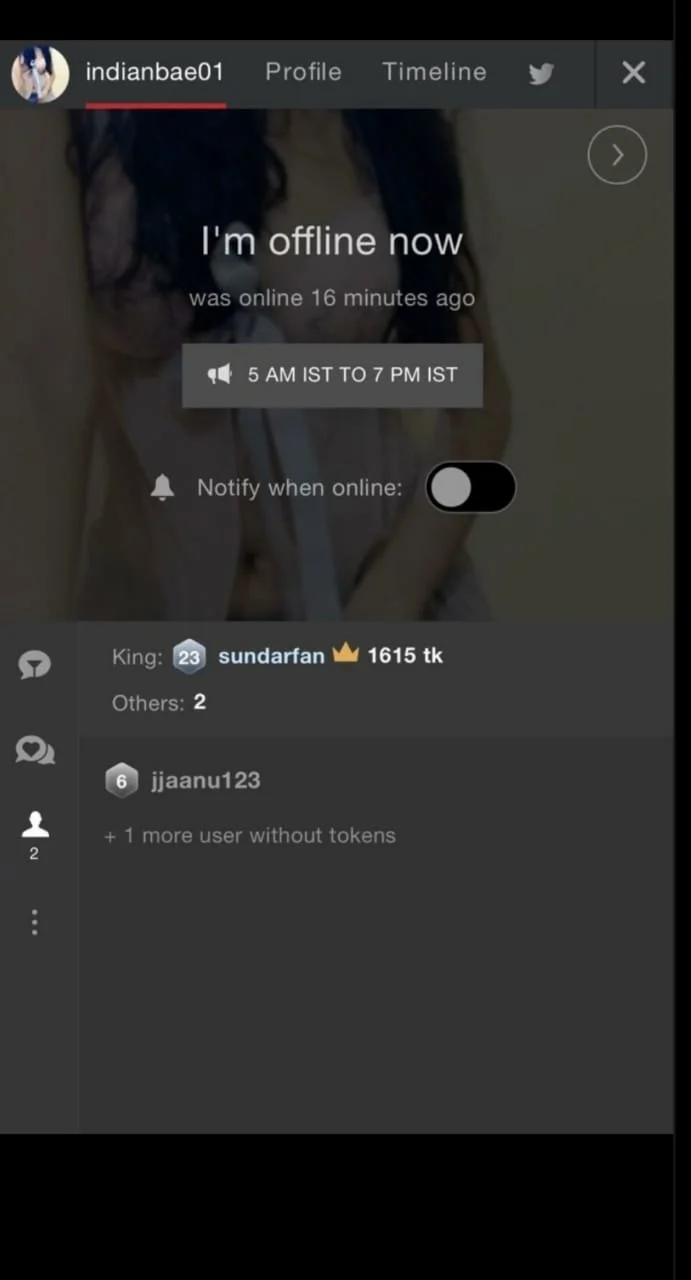691x1280 pixels.
Task: Open the Twitter bird tab
Action: [x=541, y=73]
